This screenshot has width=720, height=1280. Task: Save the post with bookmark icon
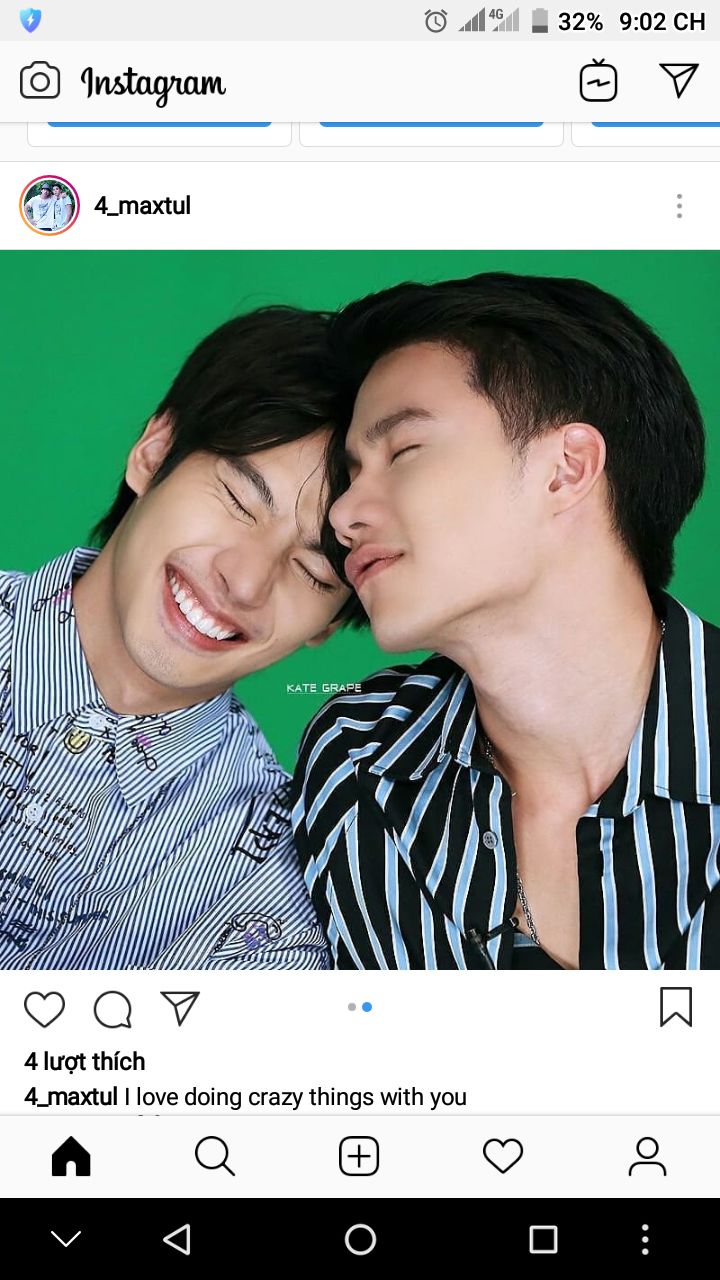[x=676, y=1007]
